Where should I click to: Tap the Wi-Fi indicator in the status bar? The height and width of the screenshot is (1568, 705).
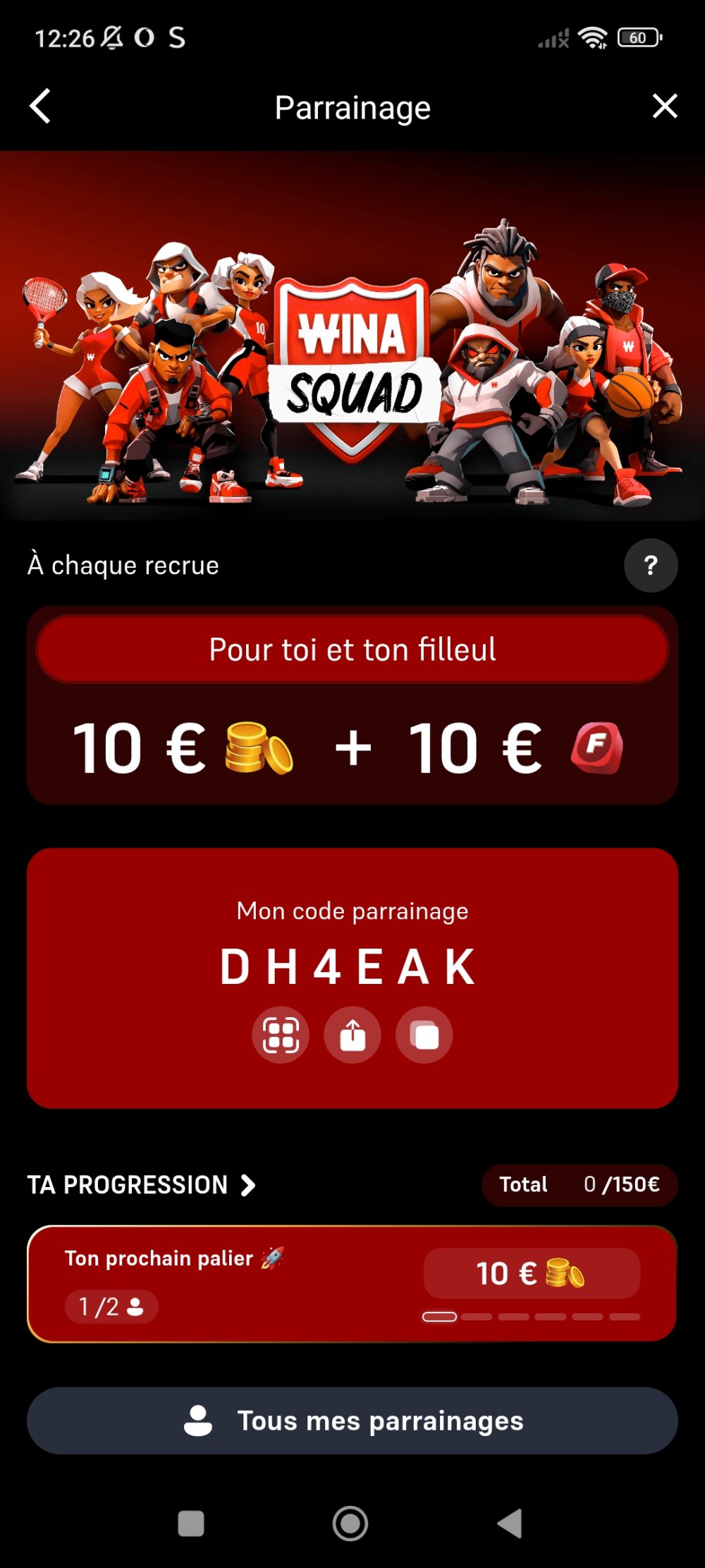point(593,37)
